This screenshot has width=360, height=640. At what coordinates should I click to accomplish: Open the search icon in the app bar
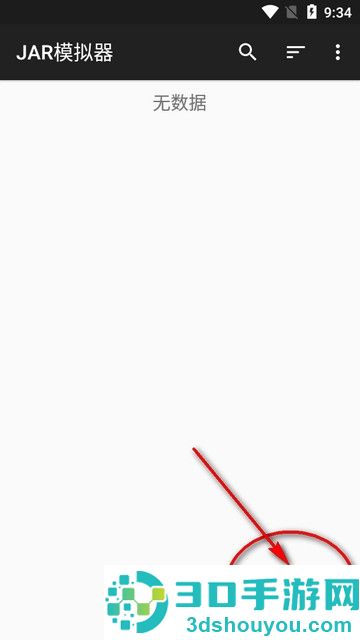pos(247,52)
